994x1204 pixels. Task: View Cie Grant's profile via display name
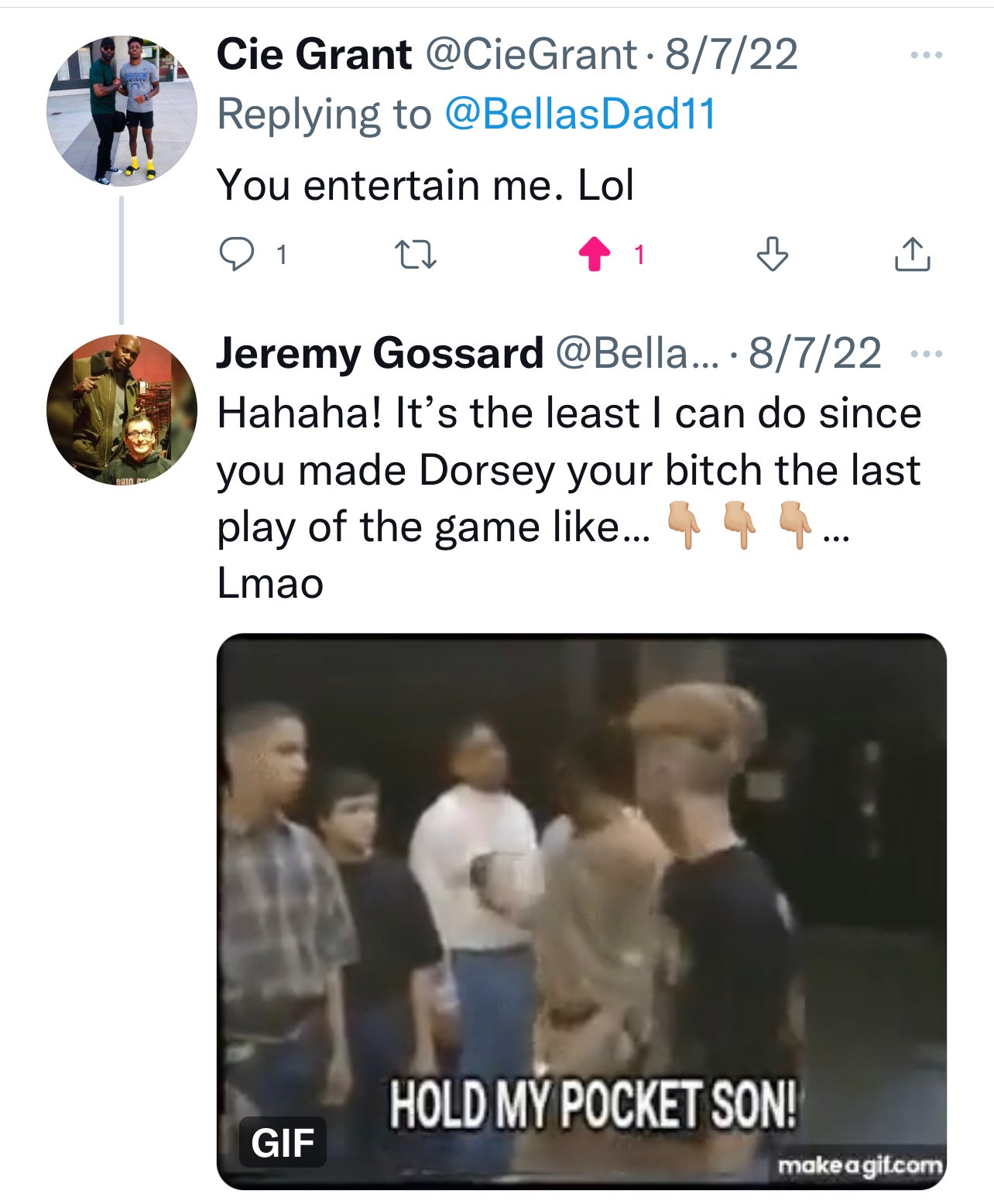pos(314,55)
